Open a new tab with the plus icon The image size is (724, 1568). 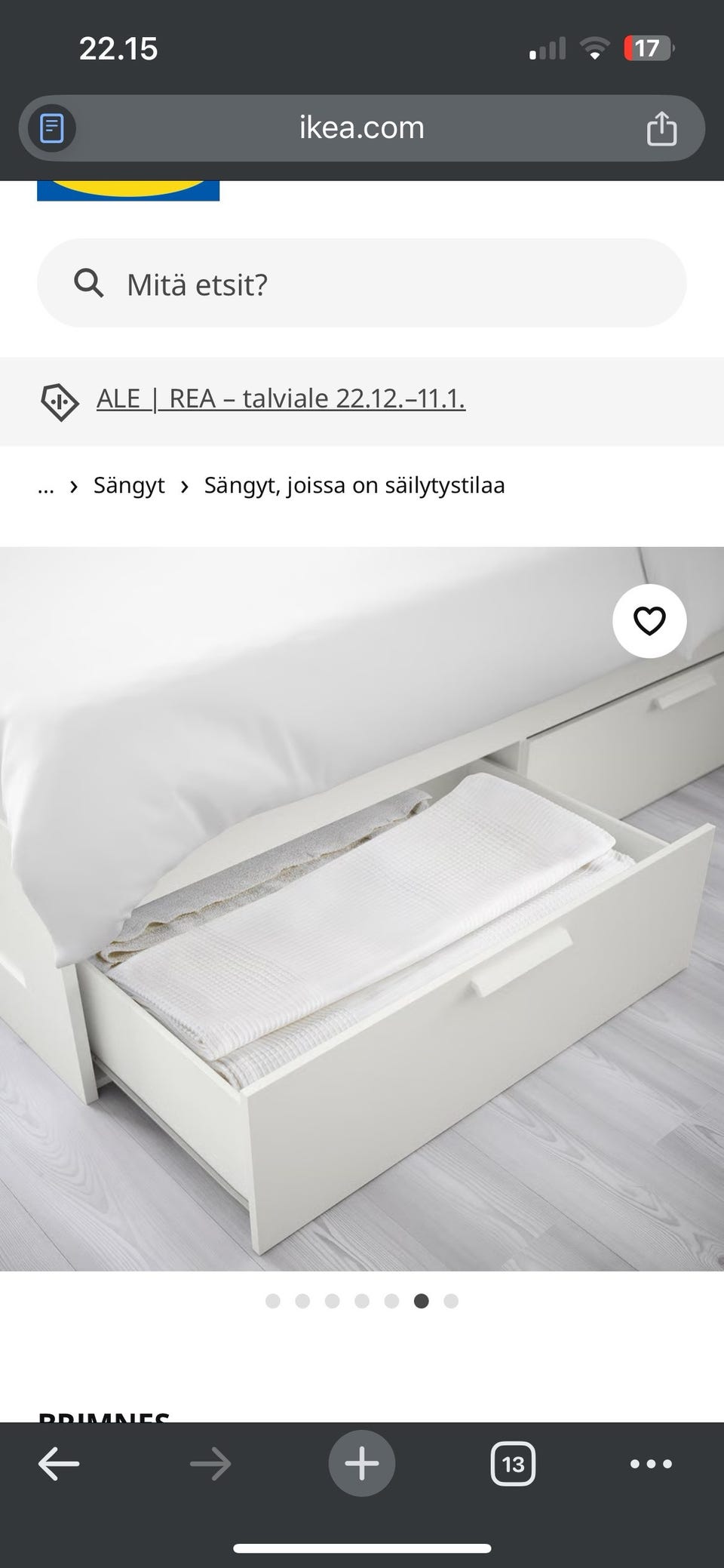(362, 1462)
